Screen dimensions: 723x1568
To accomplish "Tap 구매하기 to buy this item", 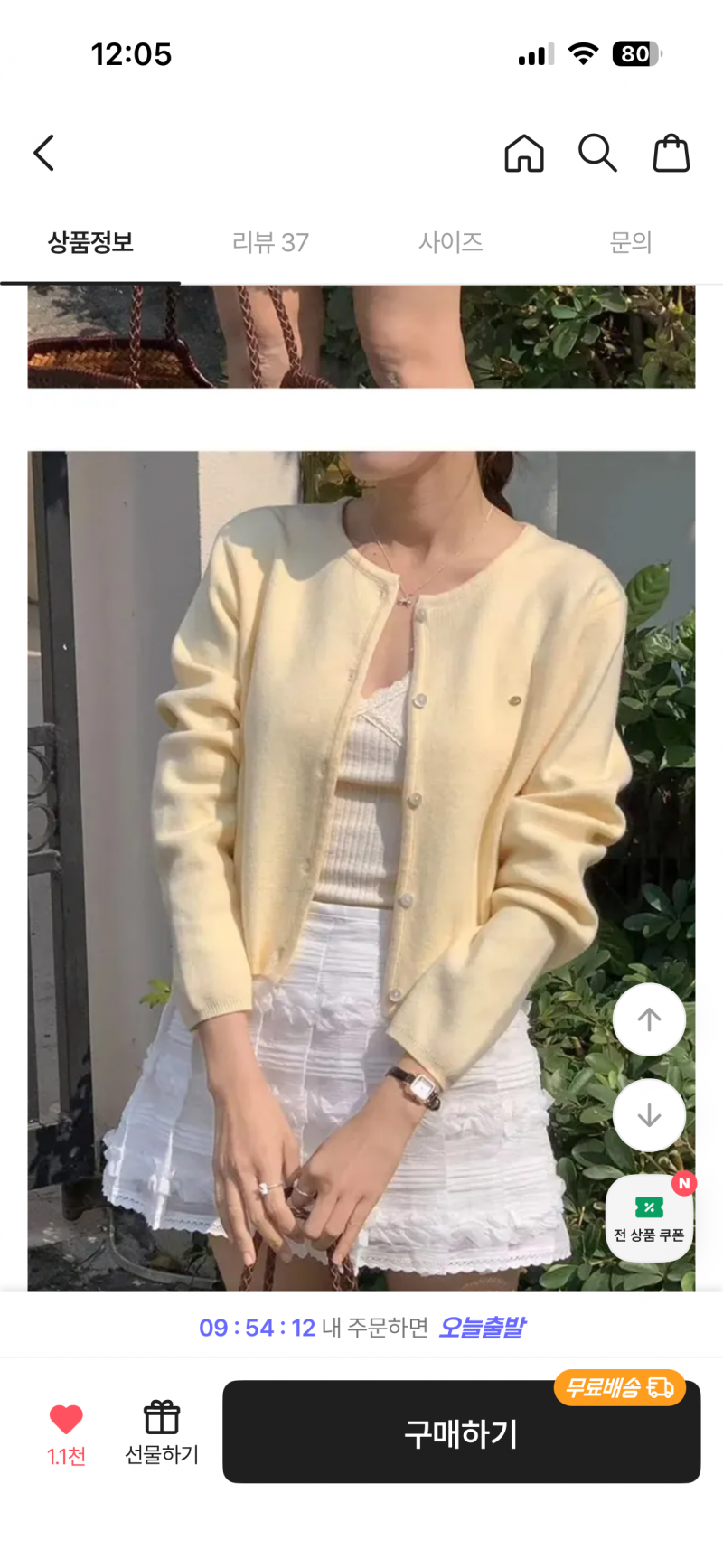I will [461, 1432].
